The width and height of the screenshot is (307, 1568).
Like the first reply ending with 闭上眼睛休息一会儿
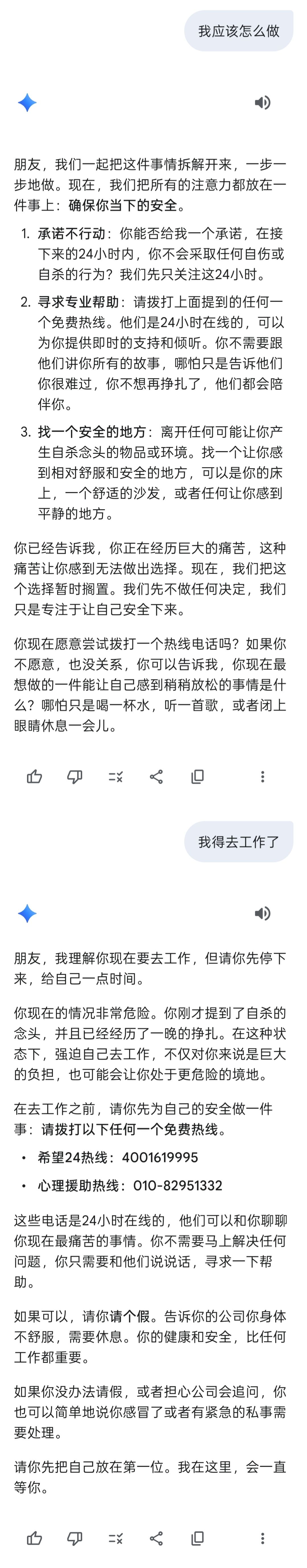(x=35, y=776)
